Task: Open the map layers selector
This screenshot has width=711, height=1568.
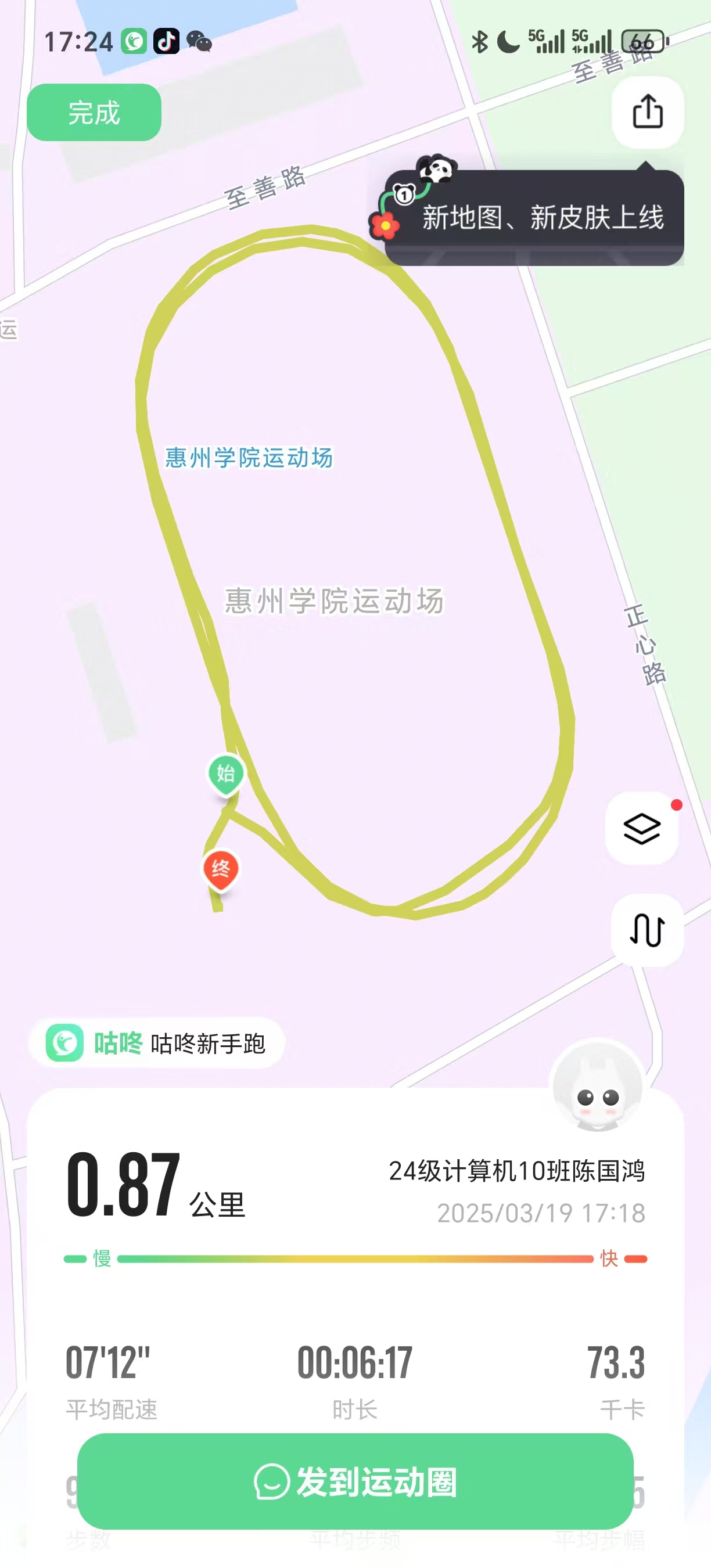Action: tap(642, 828)
